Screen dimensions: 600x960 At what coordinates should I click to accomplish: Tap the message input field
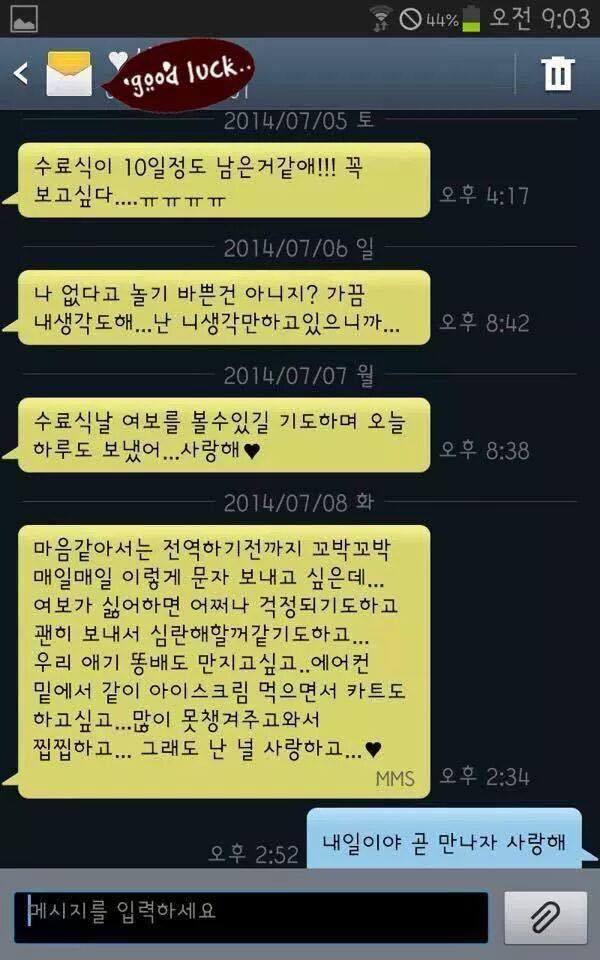250,915
